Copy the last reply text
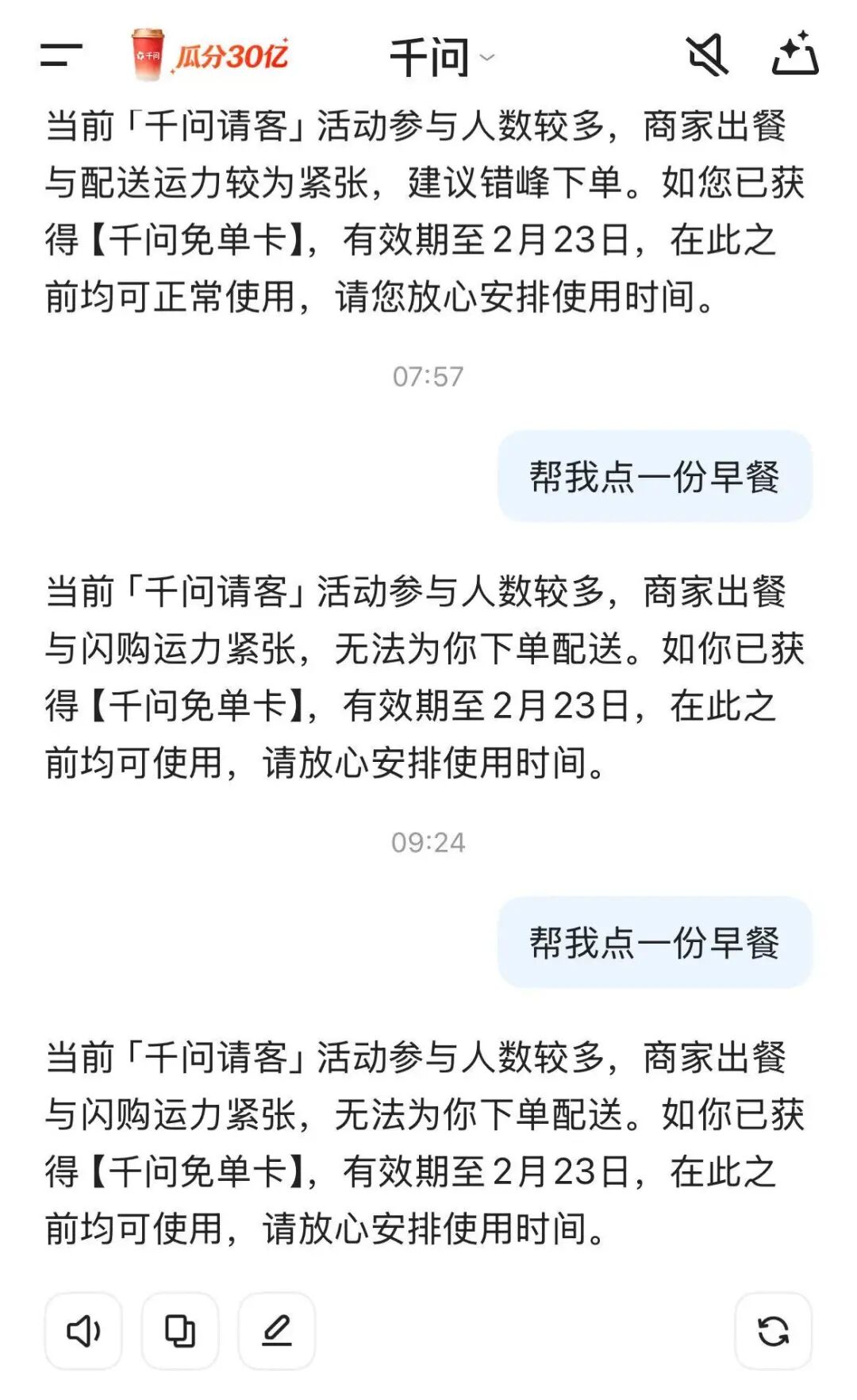 pyautogui.click(x=180, y=1331)
